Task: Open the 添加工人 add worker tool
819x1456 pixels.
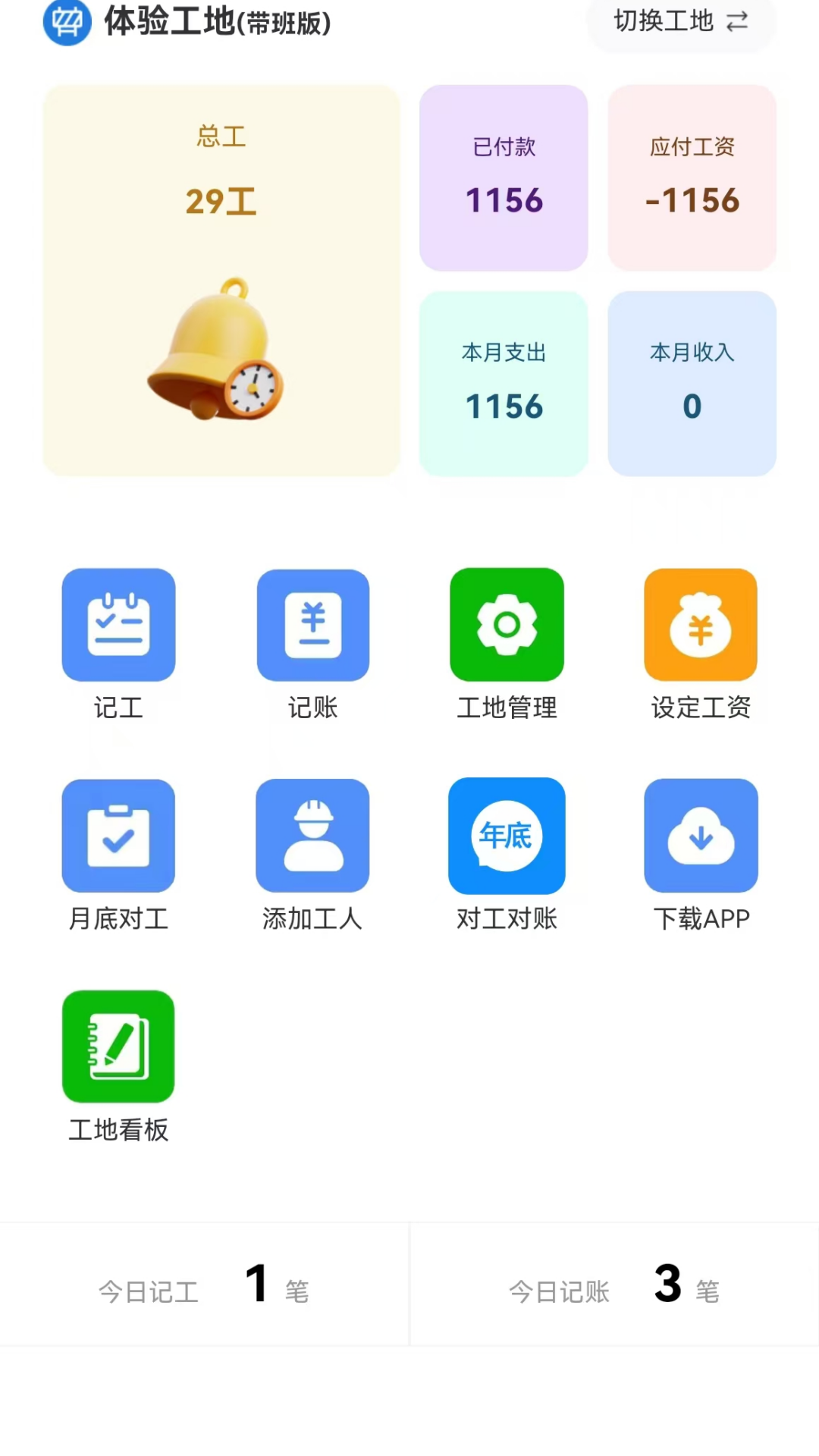Action: [313, 855]
